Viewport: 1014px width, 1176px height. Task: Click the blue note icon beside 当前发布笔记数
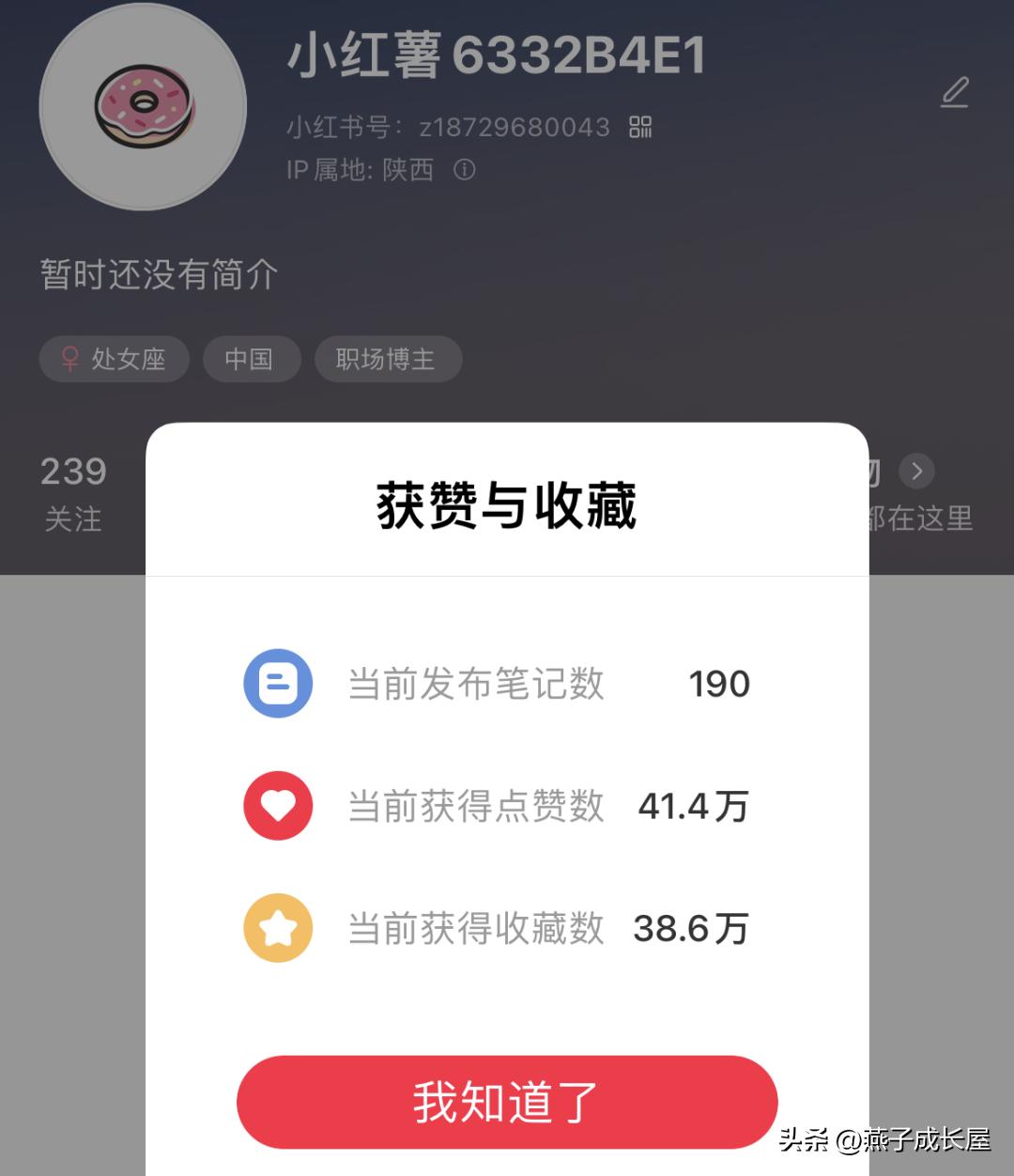(277, 685)
